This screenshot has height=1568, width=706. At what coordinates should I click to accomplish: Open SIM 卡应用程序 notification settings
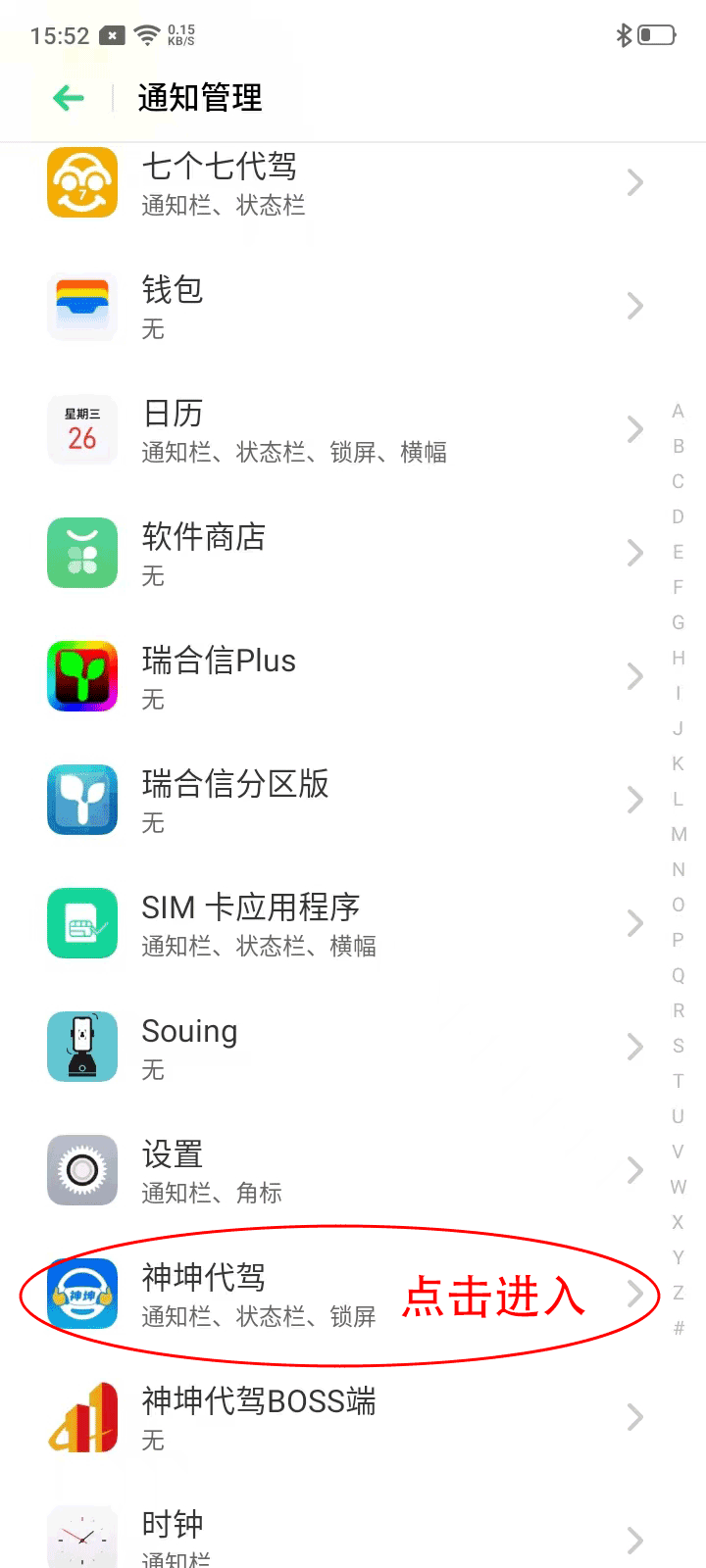343,924
